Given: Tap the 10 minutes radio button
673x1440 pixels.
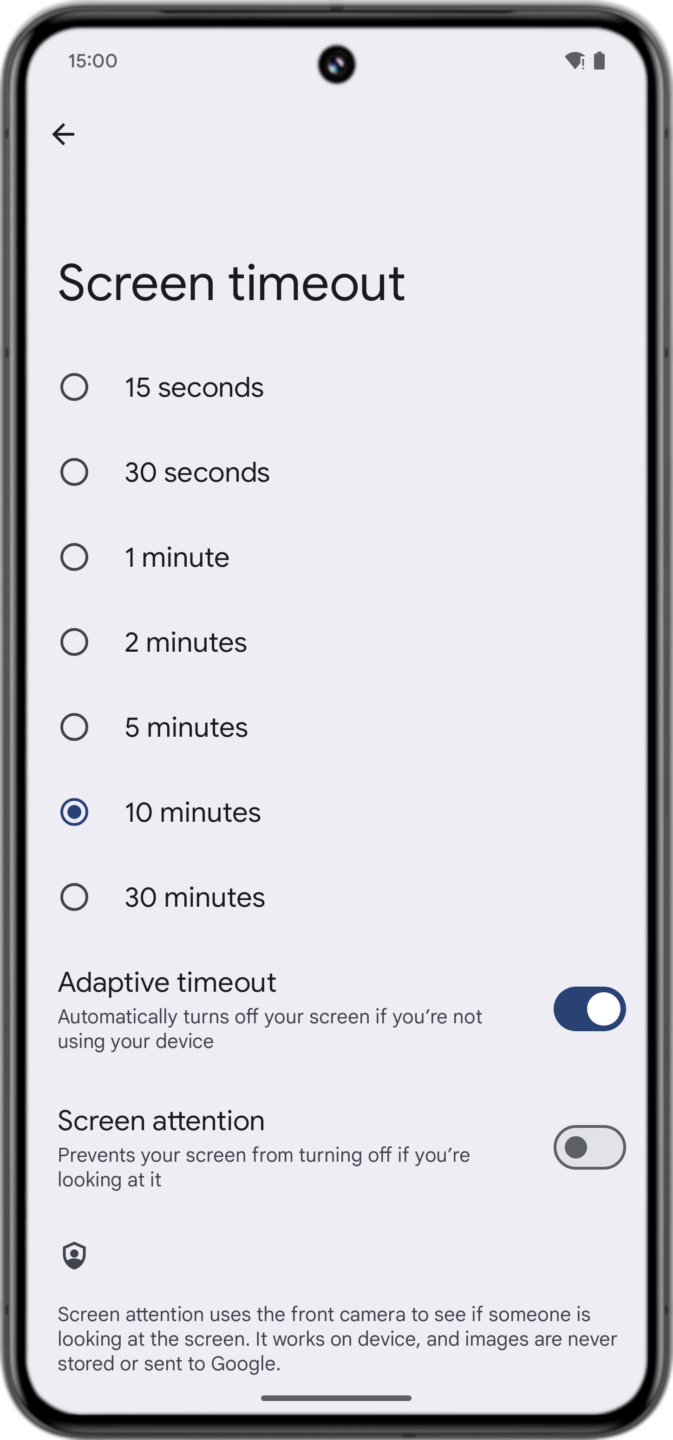Looking at the screenshot, I should click(x=74, y=812).
